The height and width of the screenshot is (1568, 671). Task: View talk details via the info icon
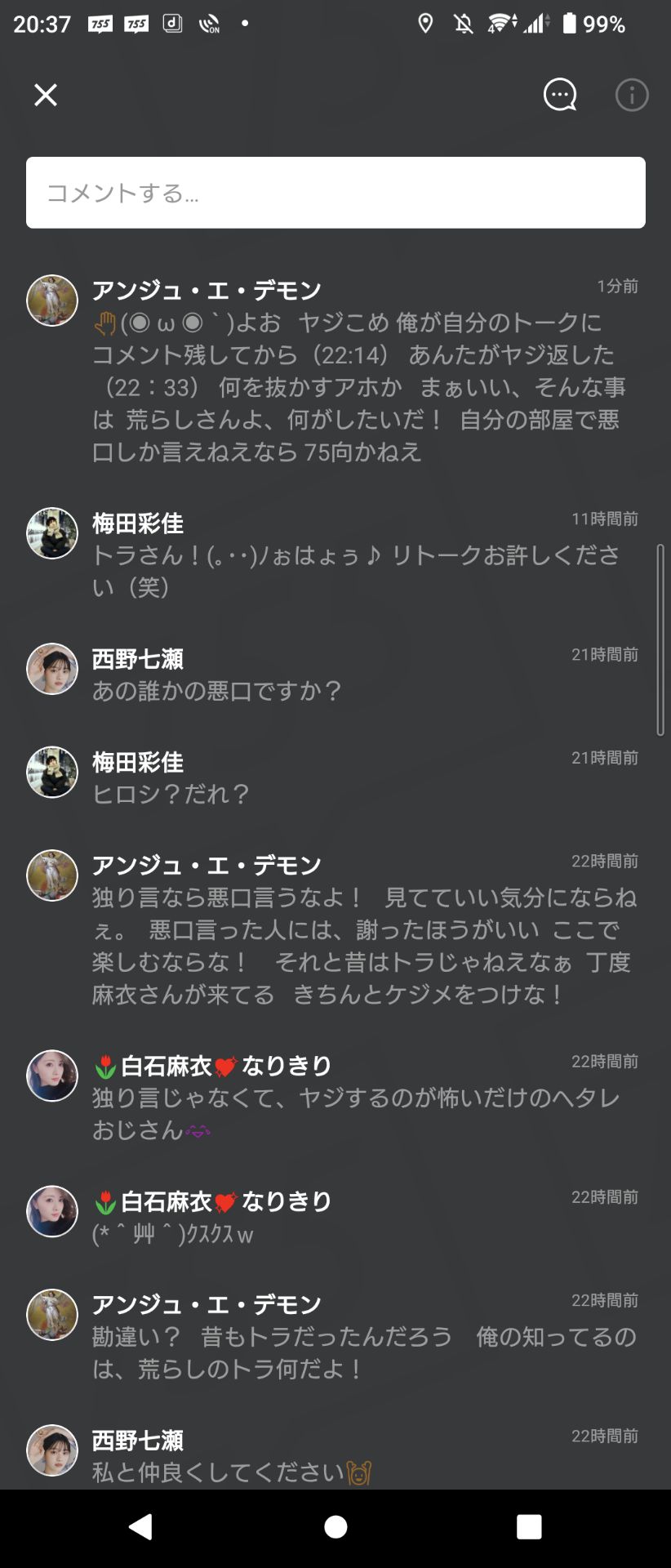(630, 95)
